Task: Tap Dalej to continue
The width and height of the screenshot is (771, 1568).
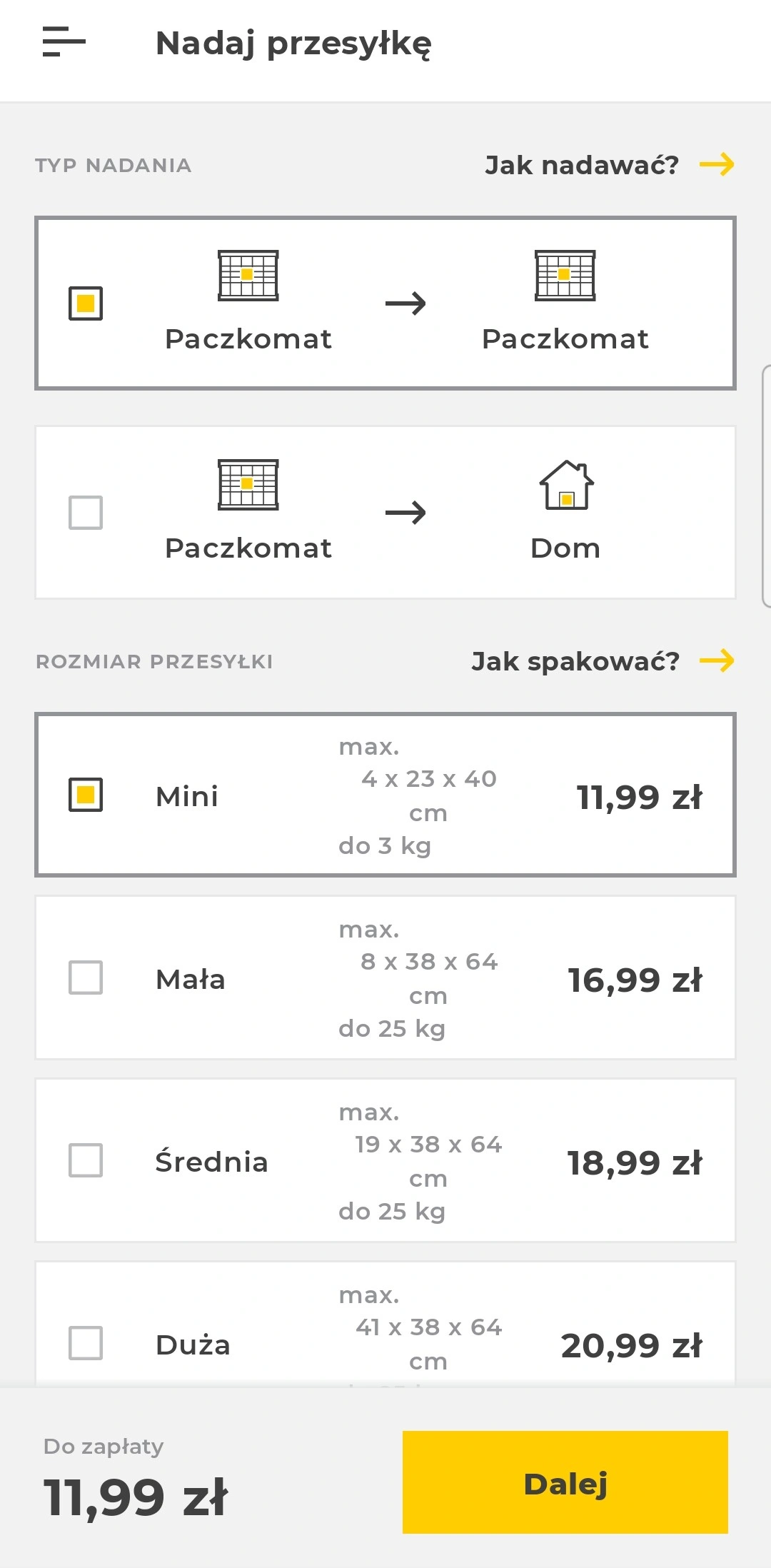Action: [565, 1482]
